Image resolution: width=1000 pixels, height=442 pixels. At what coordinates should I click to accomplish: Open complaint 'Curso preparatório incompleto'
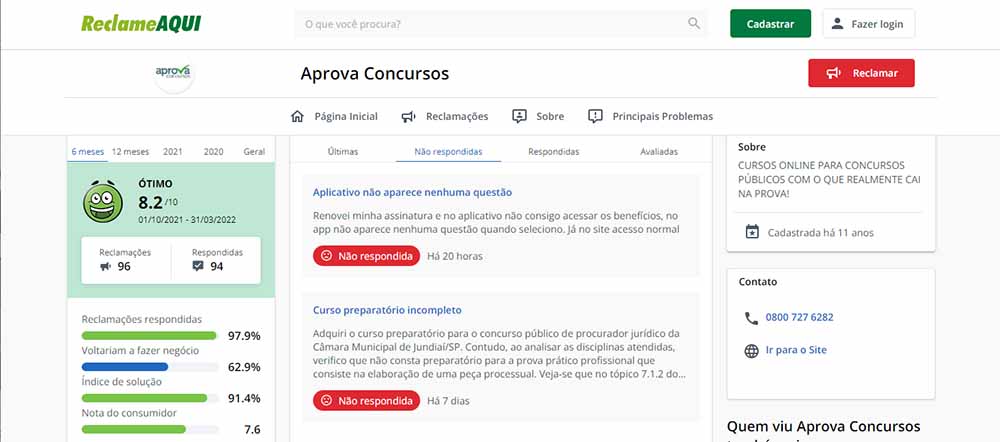pos(387,310)
